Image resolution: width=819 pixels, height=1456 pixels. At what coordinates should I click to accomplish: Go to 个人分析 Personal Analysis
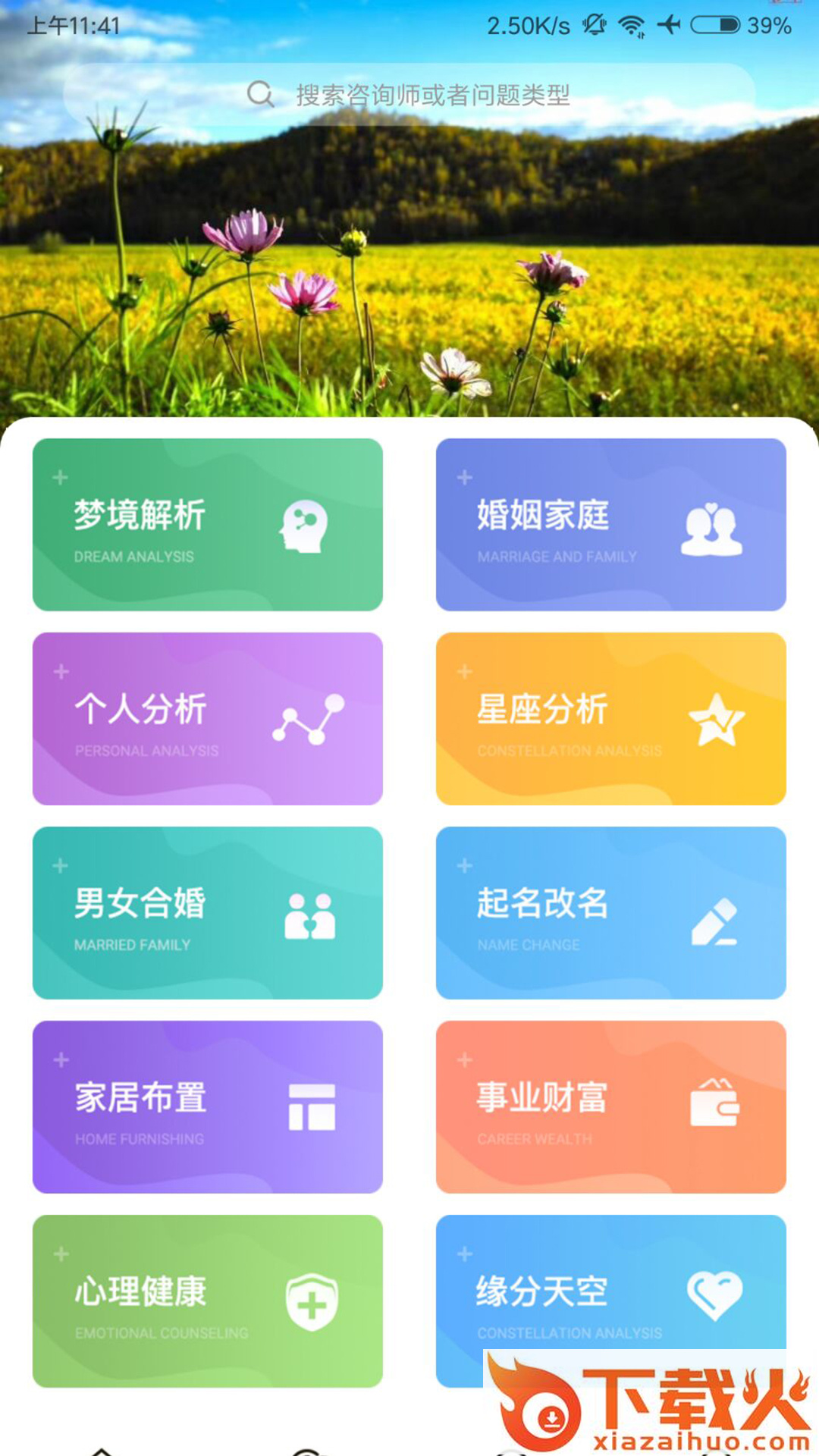[207, 719]
